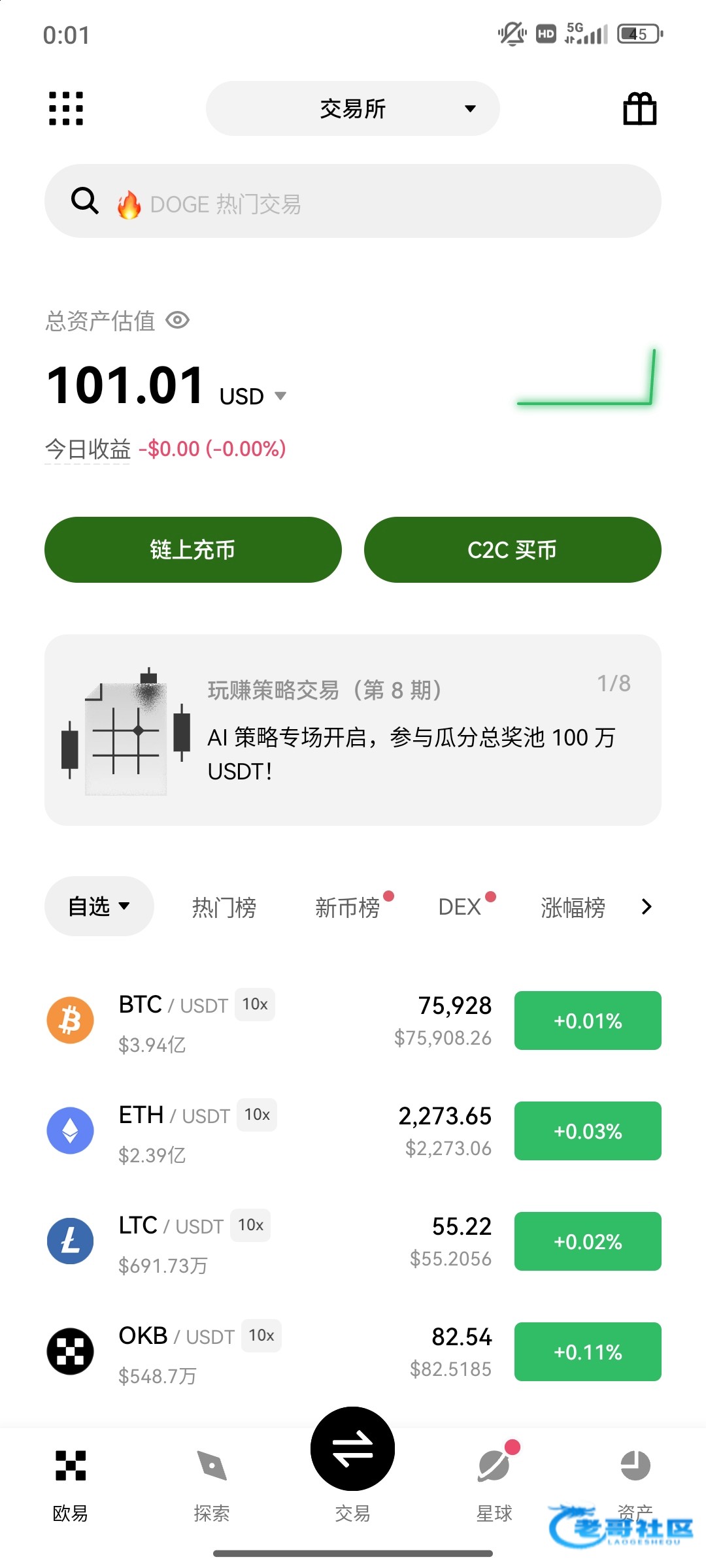Show more ranking tabs with arrow
Screen dimensions: 706x1568
point(647,906)
